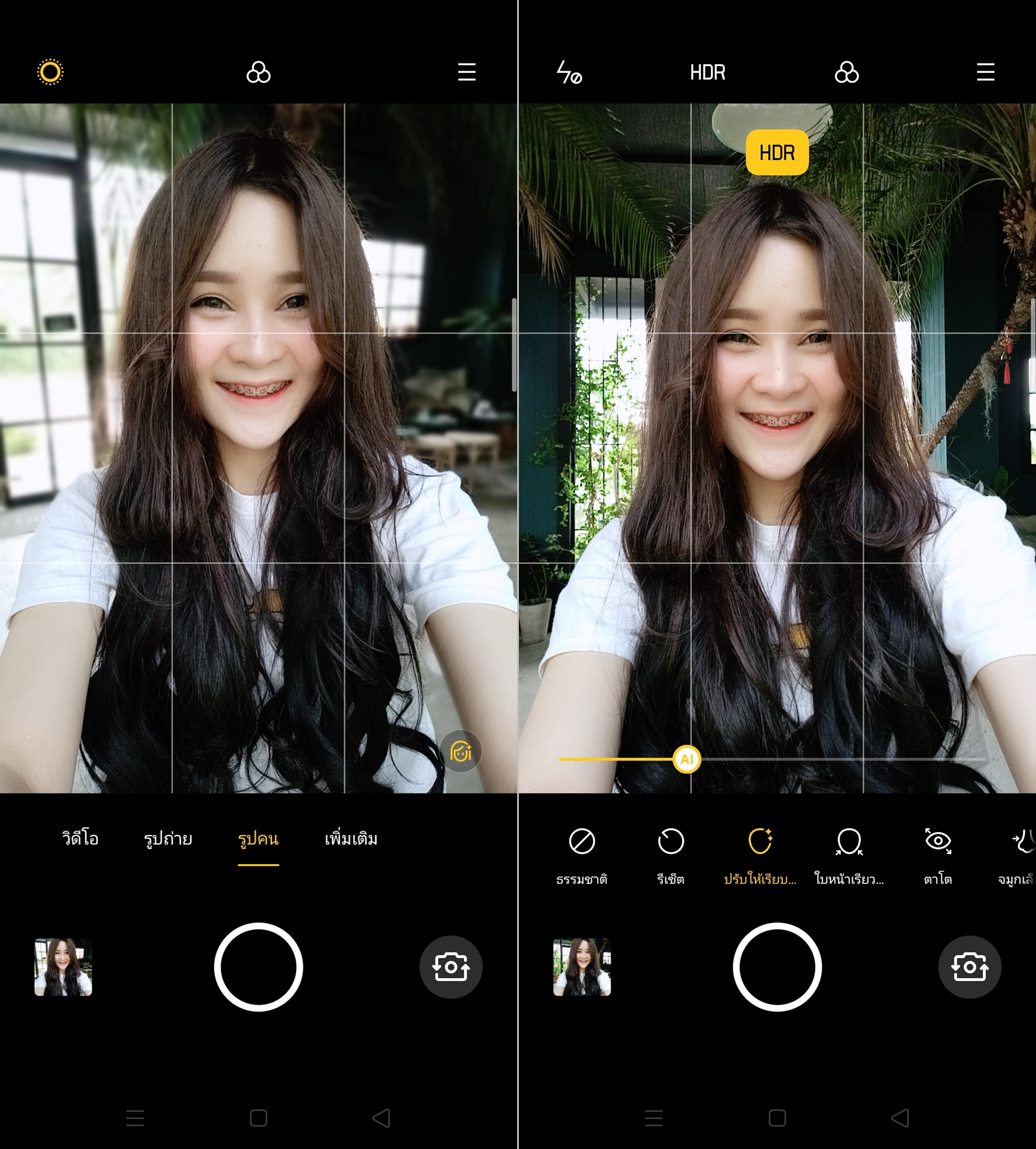Open the เพิ่มเติม modes
Viewport: 1036px width, 1149px height.
pyautogui.click(x=351, y=839)
